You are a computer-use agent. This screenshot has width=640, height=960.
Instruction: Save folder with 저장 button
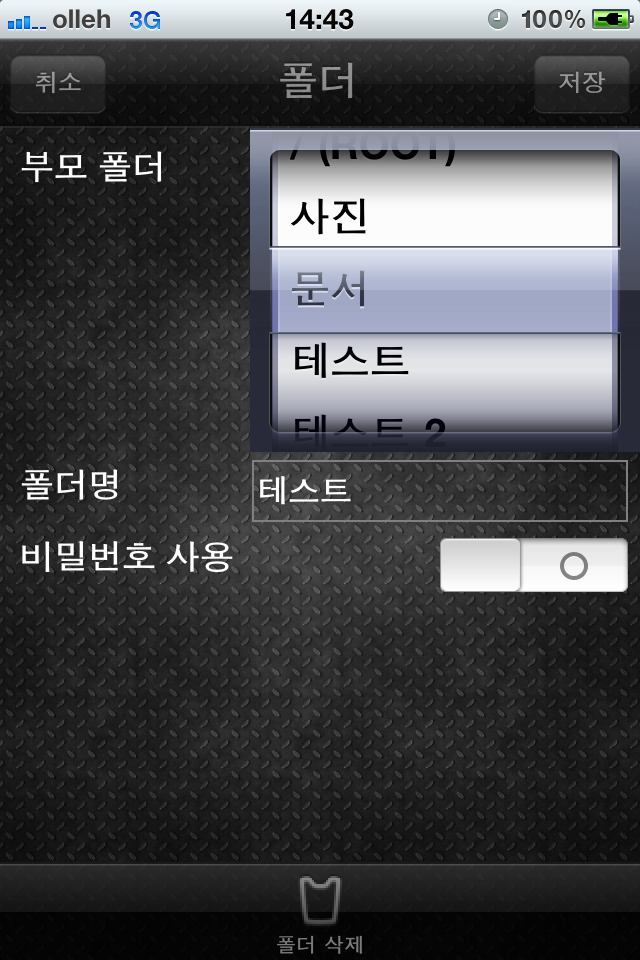pos(581,83)
